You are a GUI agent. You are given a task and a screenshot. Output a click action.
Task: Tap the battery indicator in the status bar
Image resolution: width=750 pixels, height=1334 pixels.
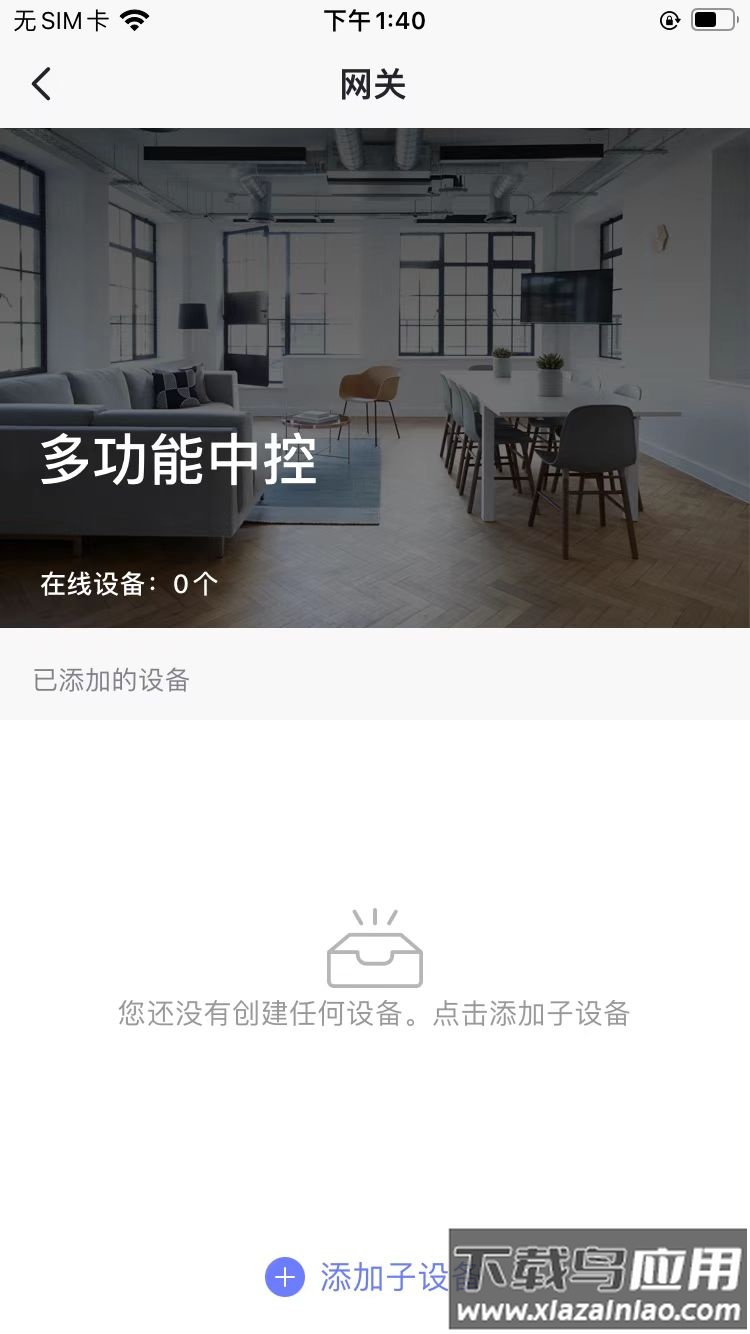click(x=712, y=18)
